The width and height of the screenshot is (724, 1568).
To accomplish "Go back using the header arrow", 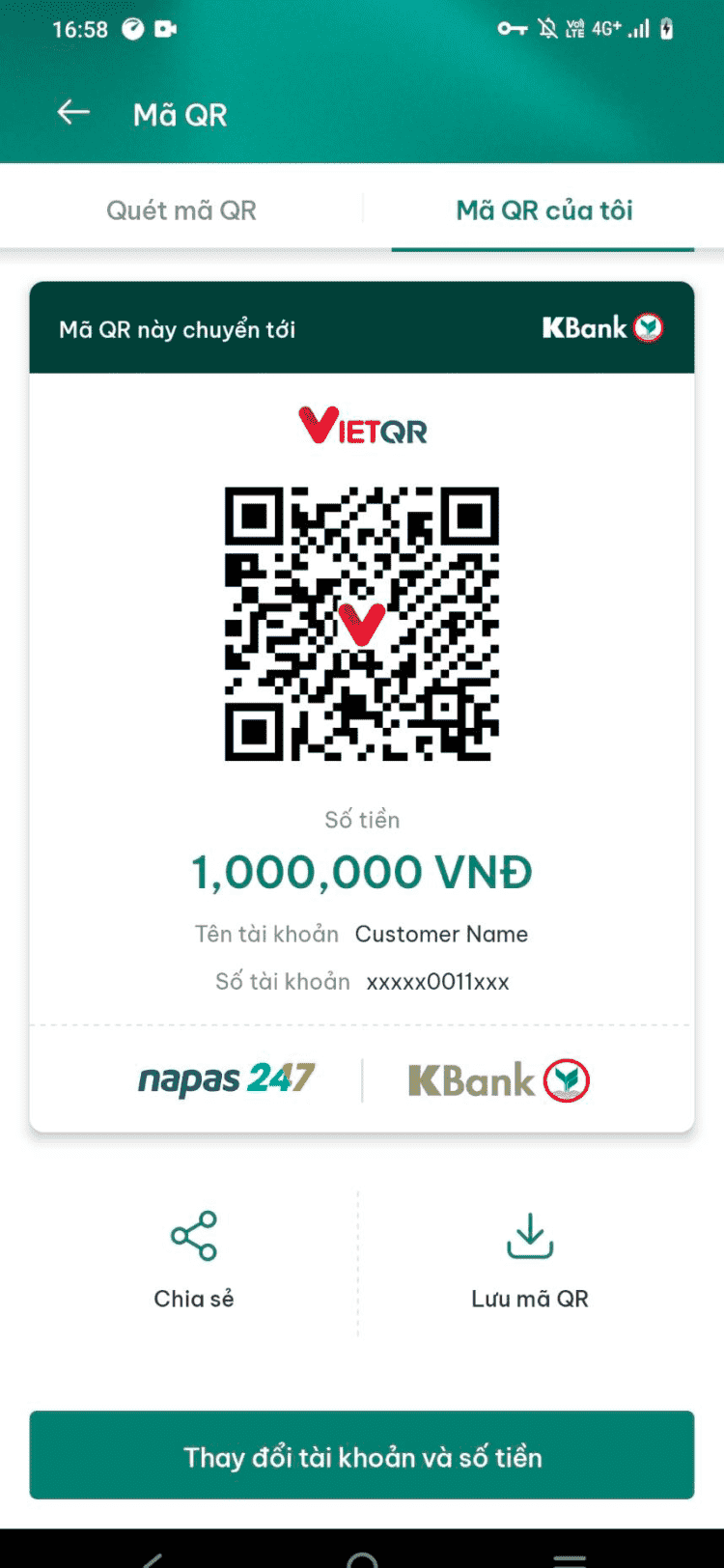I will [73, 113].
